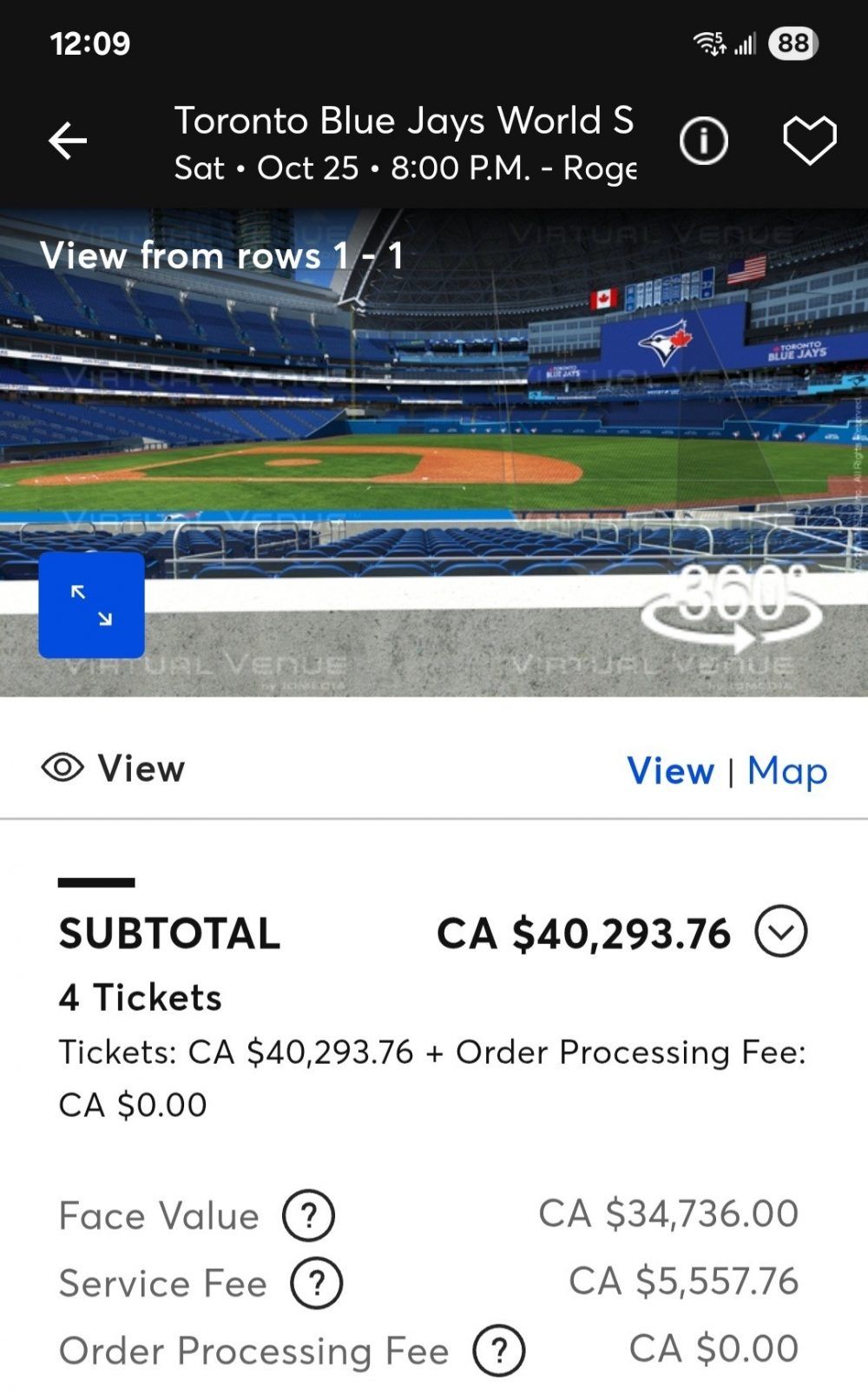
Task: Toggle to the View display mode
Action: tap(669, 771)
